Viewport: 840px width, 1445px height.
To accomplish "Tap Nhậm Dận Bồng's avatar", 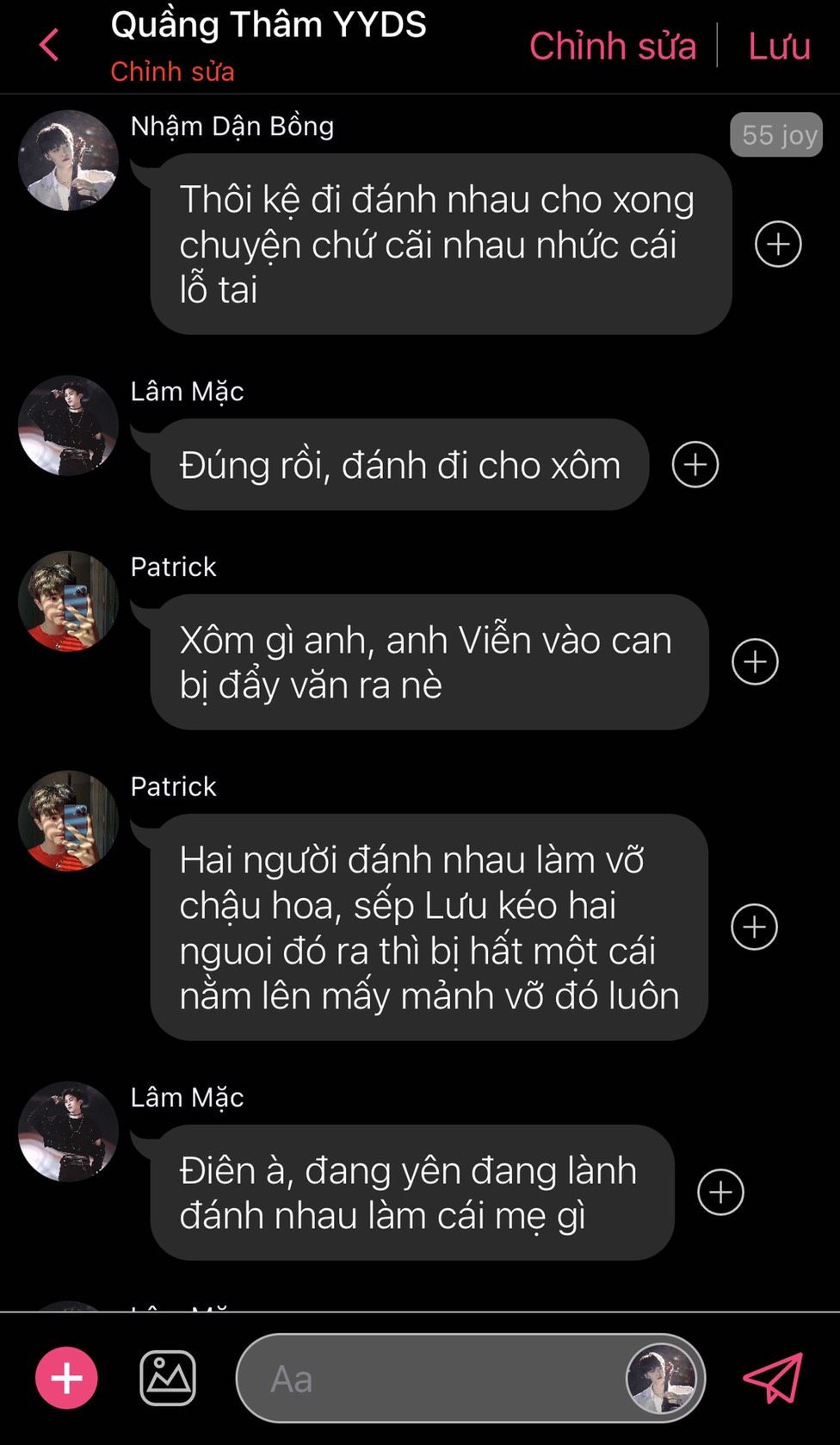I will coord(68,160).
